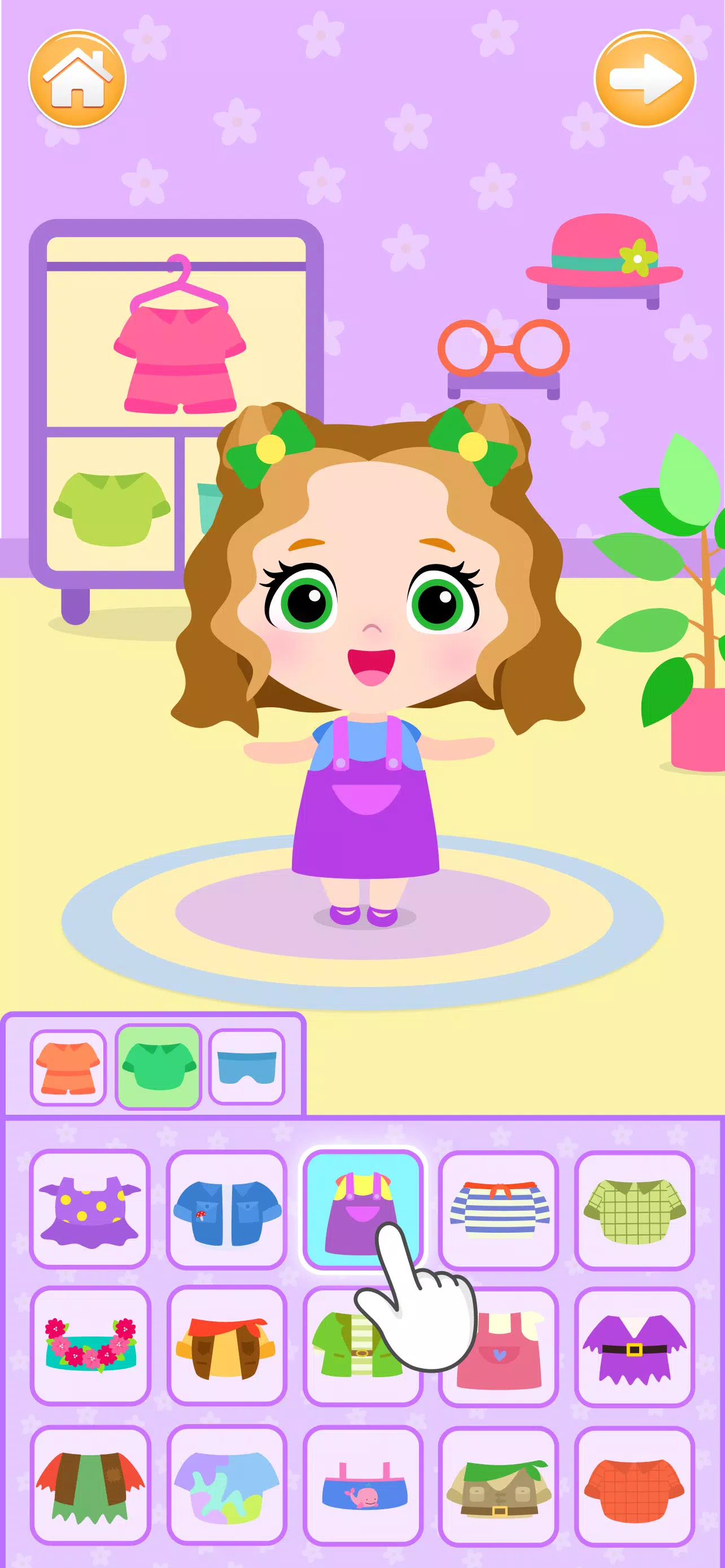The height and width of the screenshot is (1568, 725).
Task: Choose the green plaid shirt
Action: (634, 1208)
